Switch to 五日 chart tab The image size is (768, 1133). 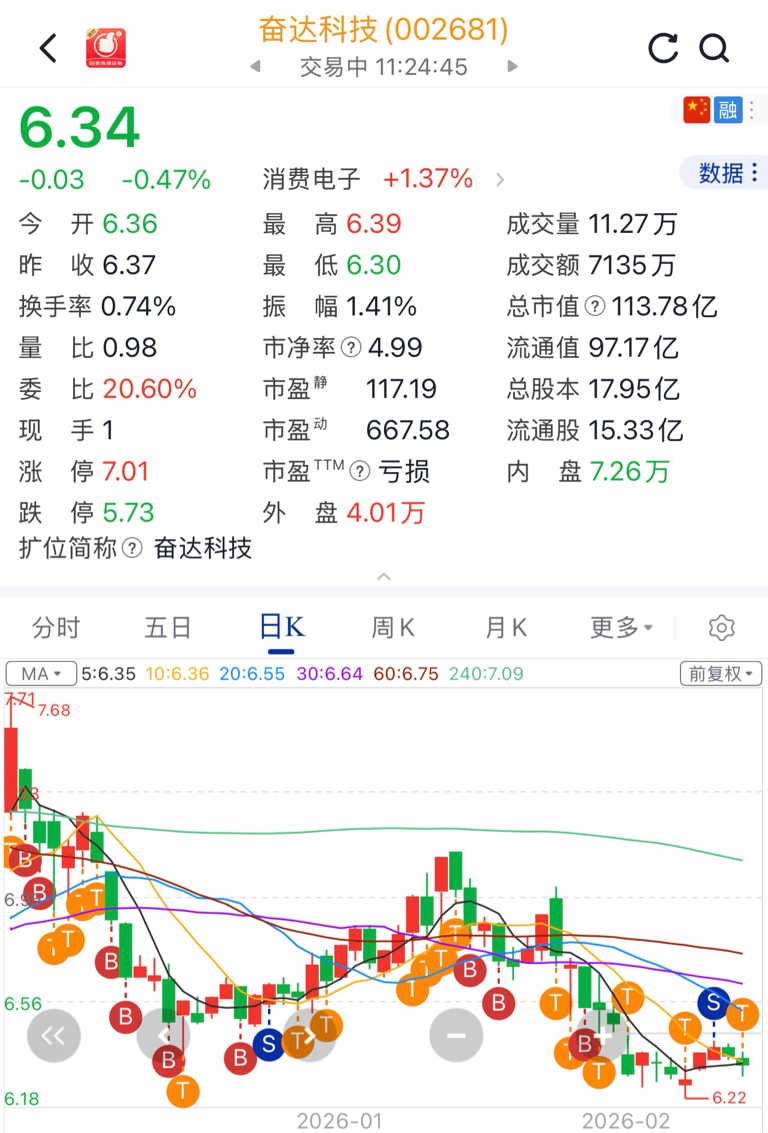click(x=168, y=627)
